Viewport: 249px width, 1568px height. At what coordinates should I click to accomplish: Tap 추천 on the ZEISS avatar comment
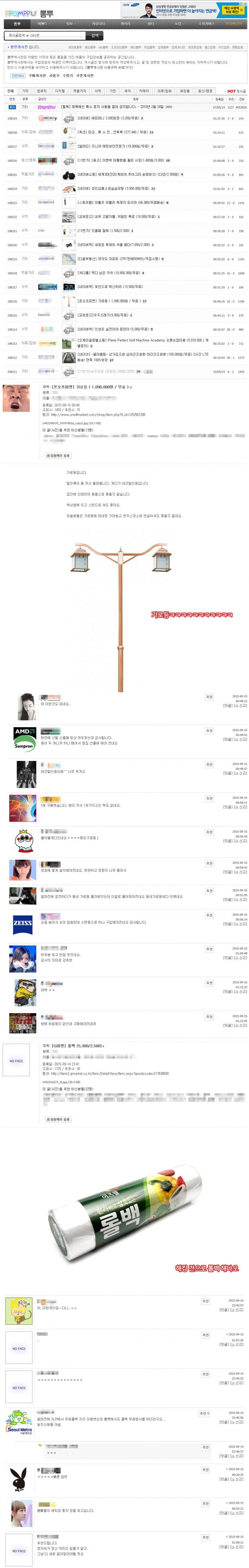click(x=209, y=915)
